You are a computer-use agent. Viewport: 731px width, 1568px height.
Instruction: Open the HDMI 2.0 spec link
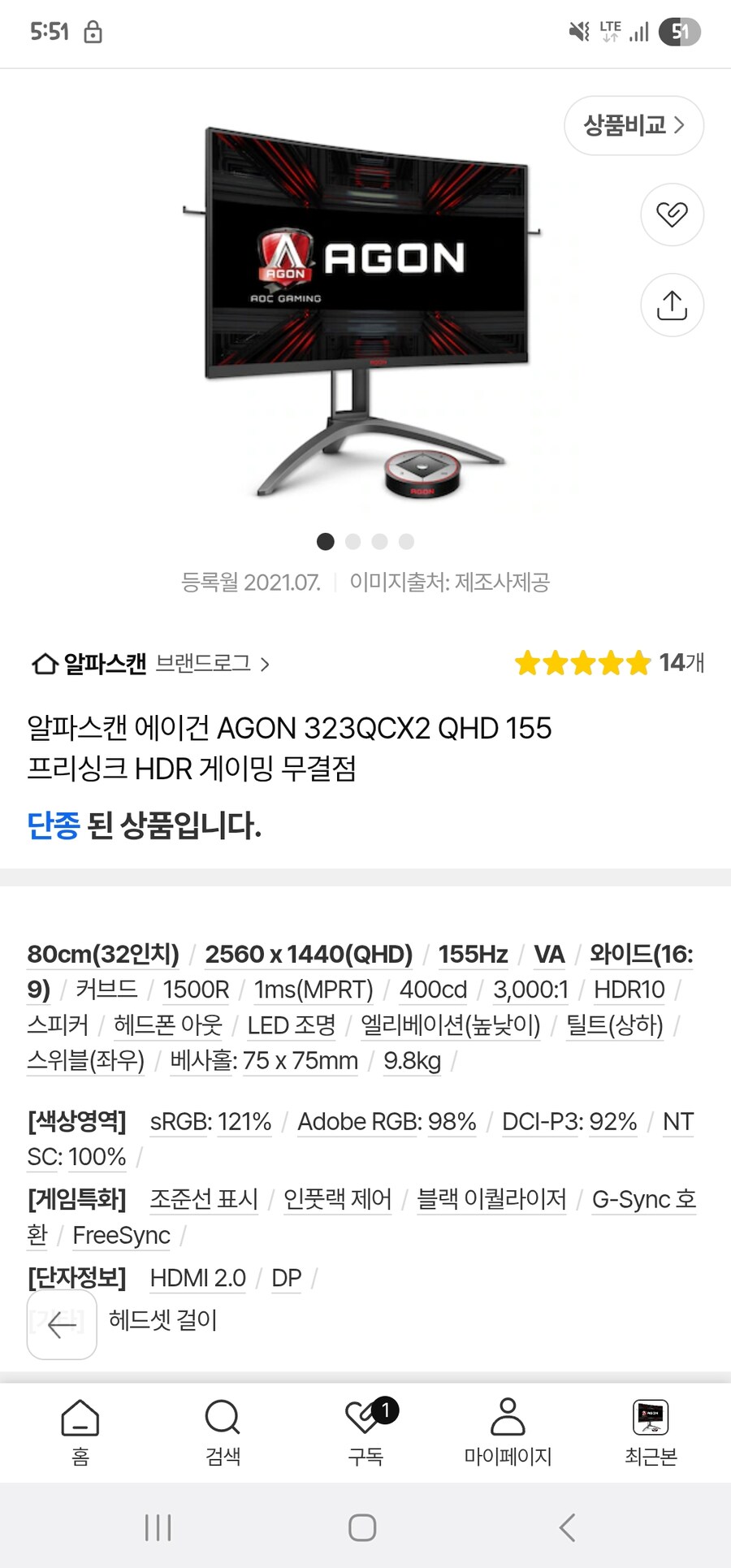tap(197, 1278)
